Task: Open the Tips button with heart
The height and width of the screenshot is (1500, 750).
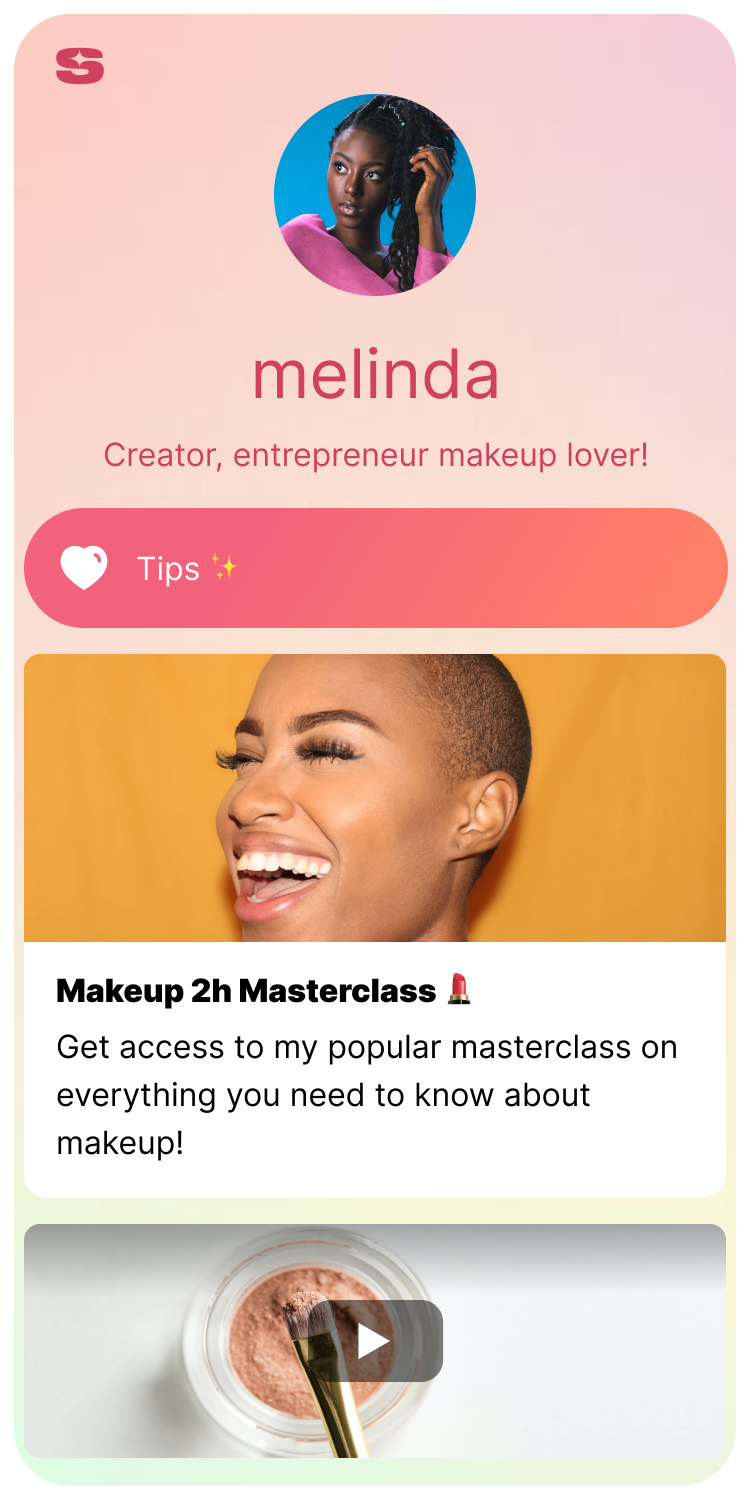Action: [375, 568]
